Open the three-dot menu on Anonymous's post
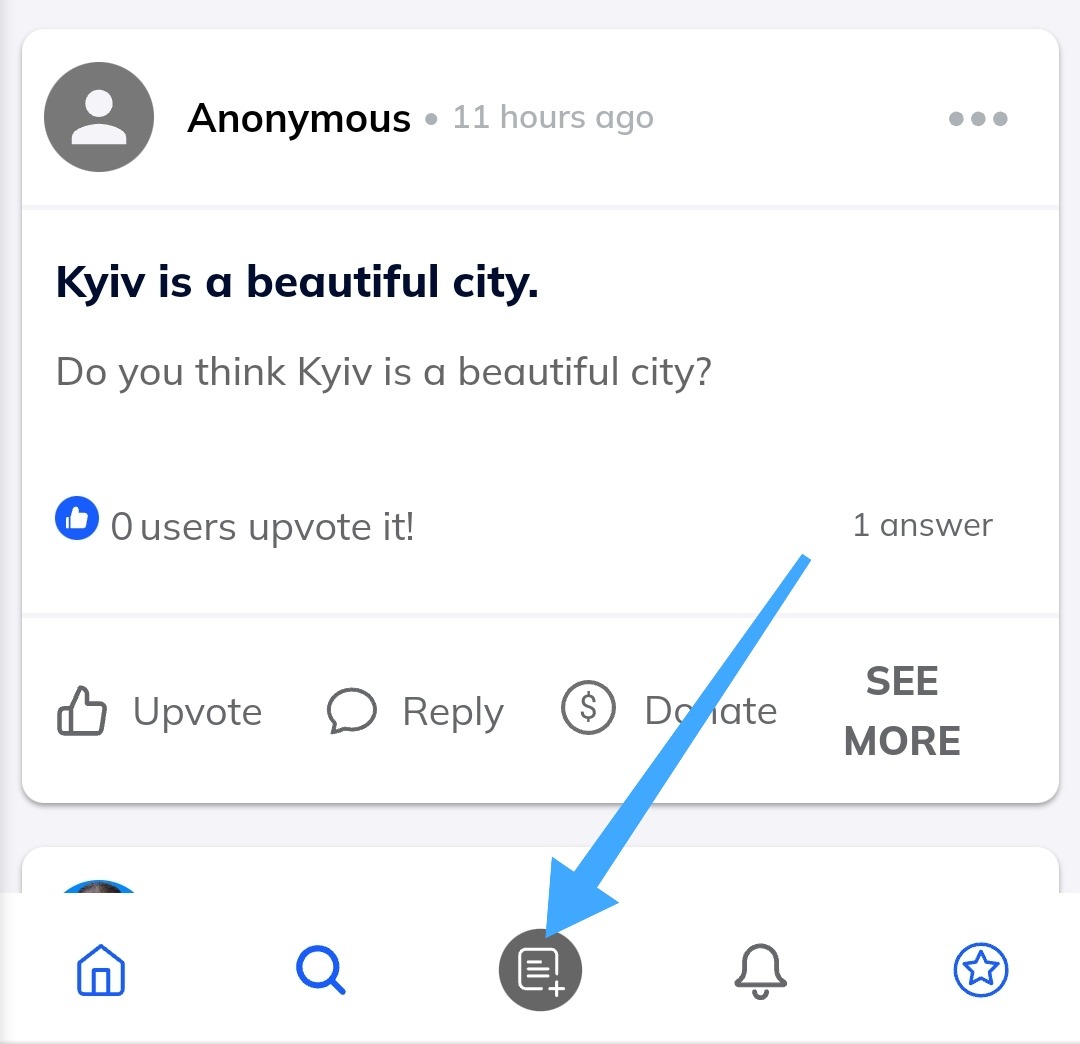 coord(978,119)
